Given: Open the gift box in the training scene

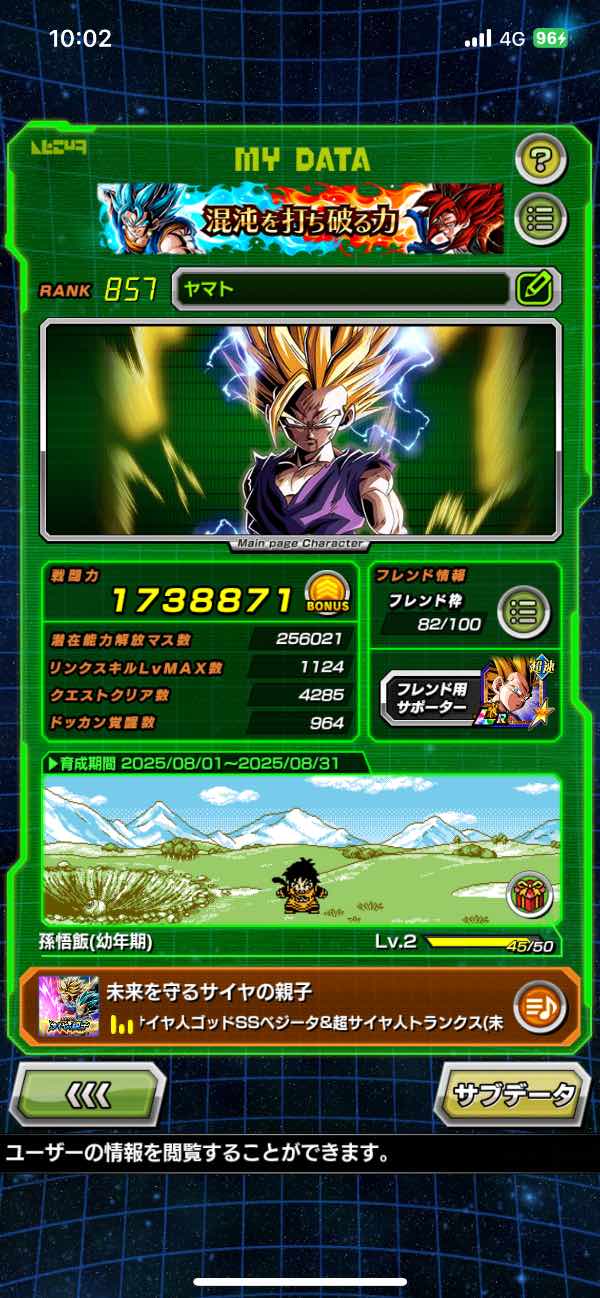Looking at the screenshot, I should [529, 893].
